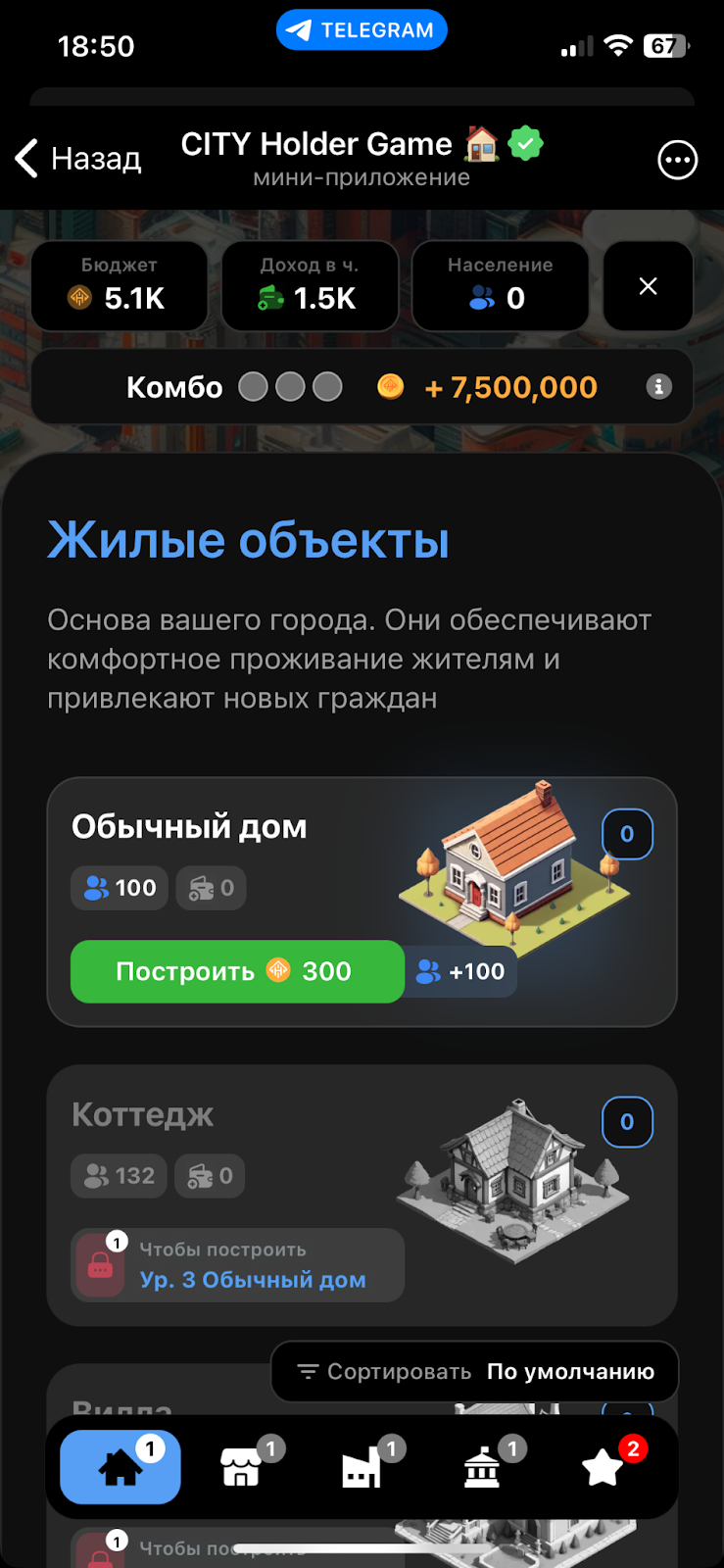Switch to the government building tab

482,1467
